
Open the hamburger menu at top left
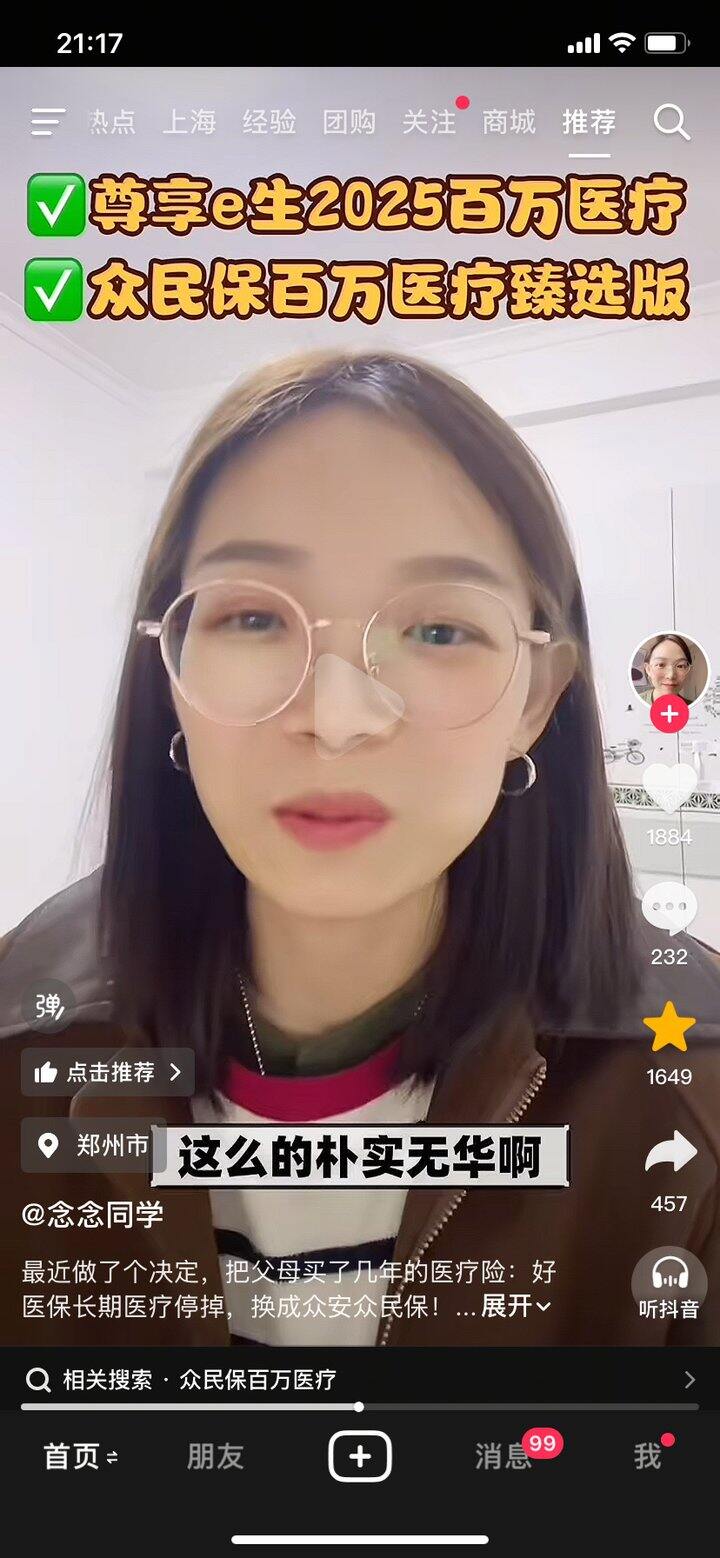pyautogui.click(x=47, y=122)
